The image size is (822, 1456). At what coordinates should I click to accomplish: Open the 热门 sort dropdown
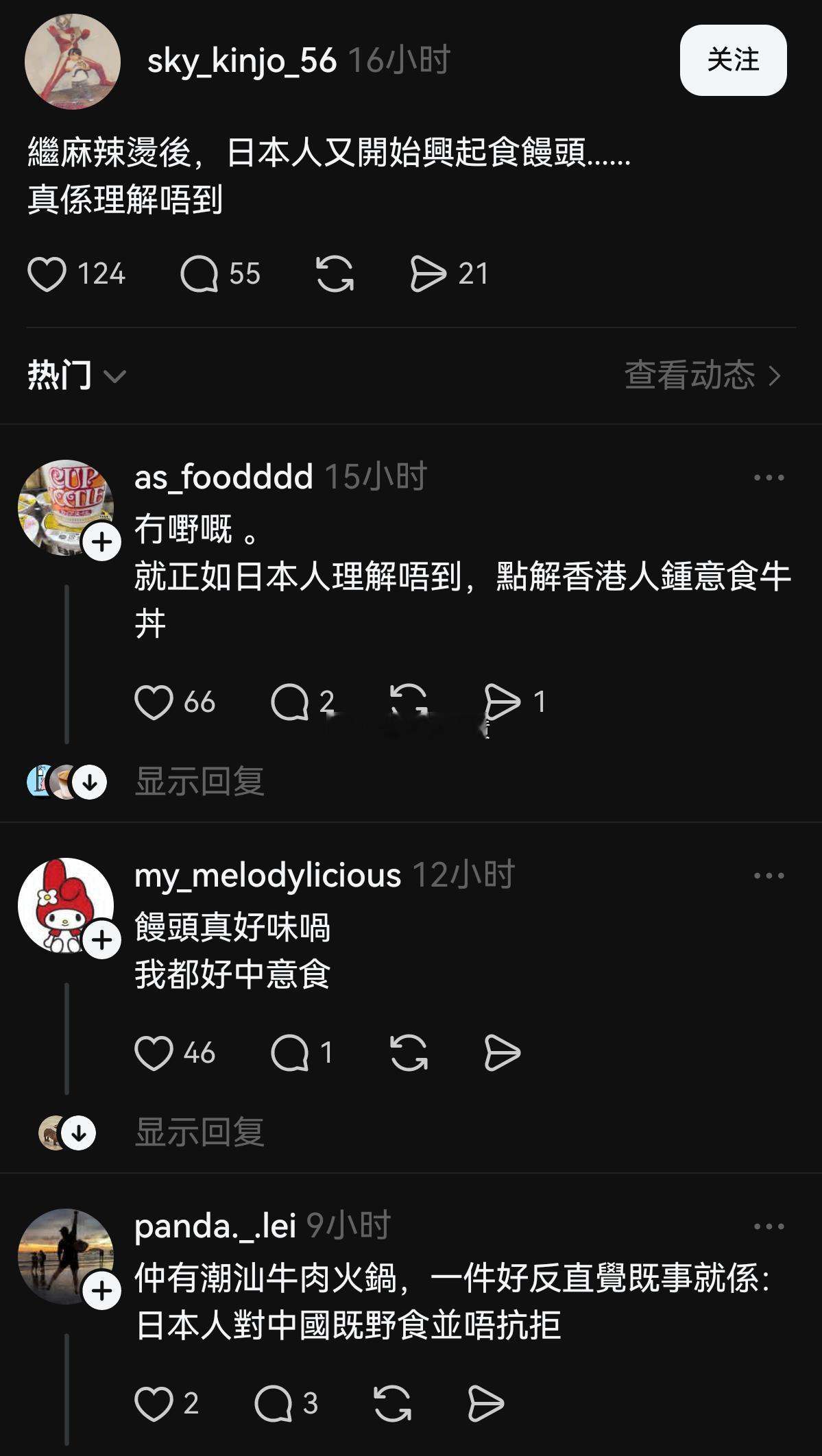click(x=75, y=373)
